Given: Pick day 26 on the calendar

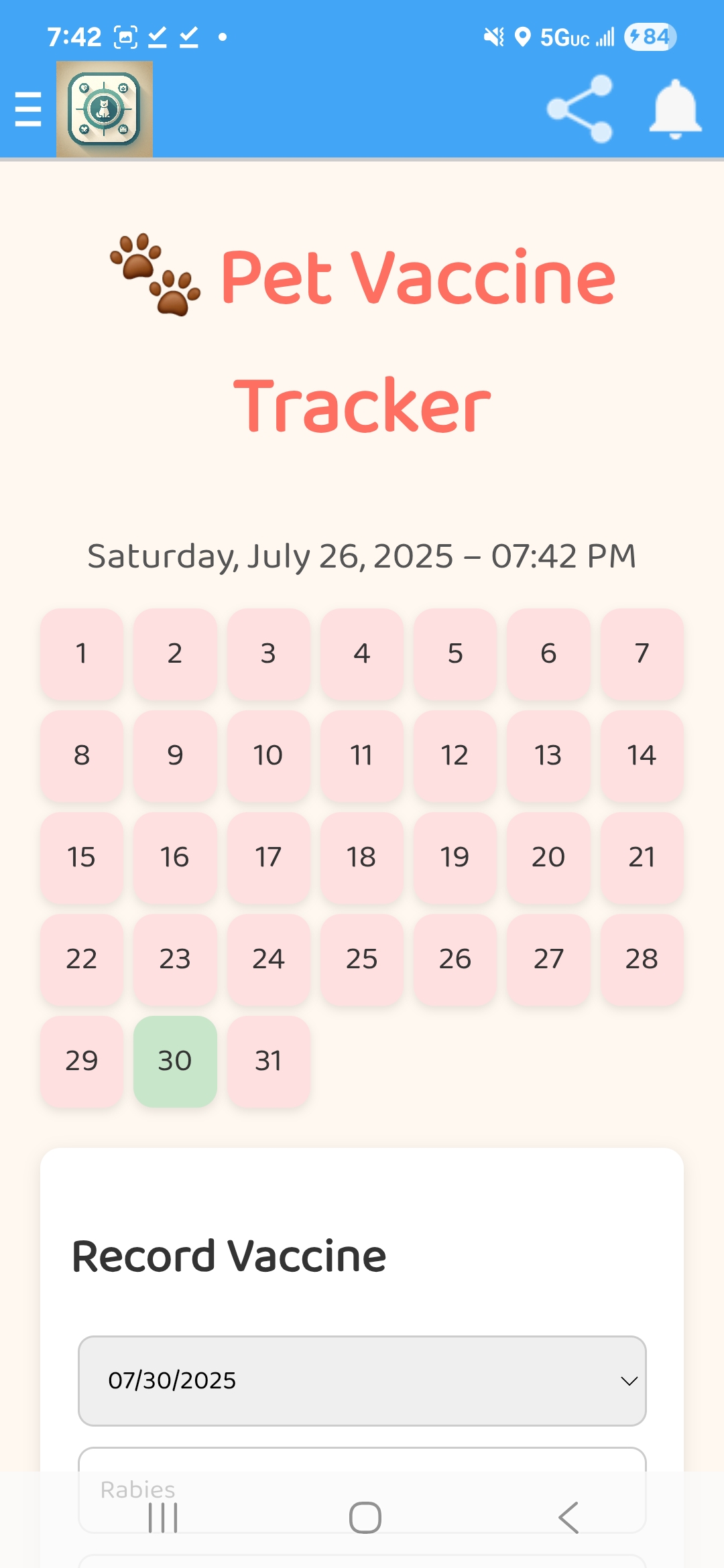Looking at the screenshot, I should [x=455, y=959].
